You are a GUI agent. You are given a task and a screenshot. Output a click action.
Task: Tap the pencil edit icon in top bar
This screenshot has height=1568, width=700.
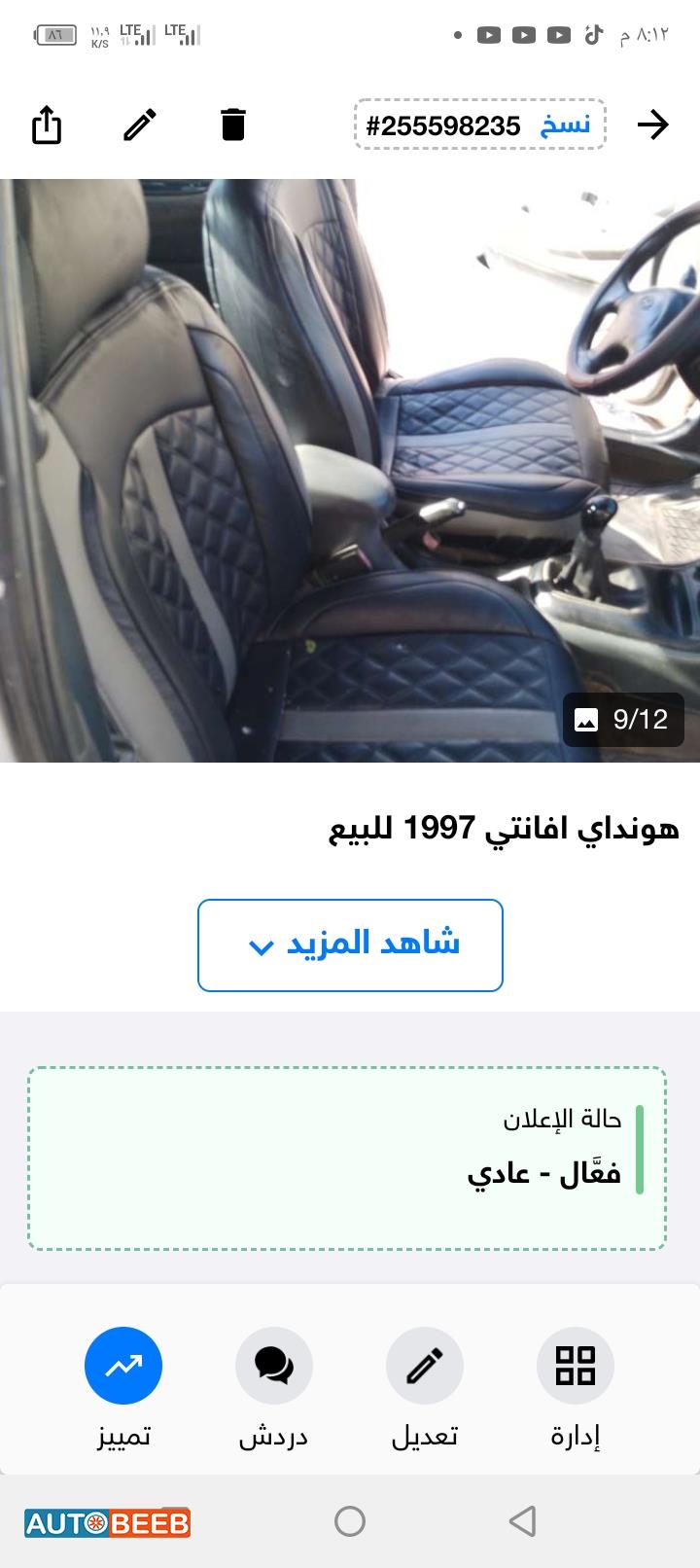click(140, 125)
